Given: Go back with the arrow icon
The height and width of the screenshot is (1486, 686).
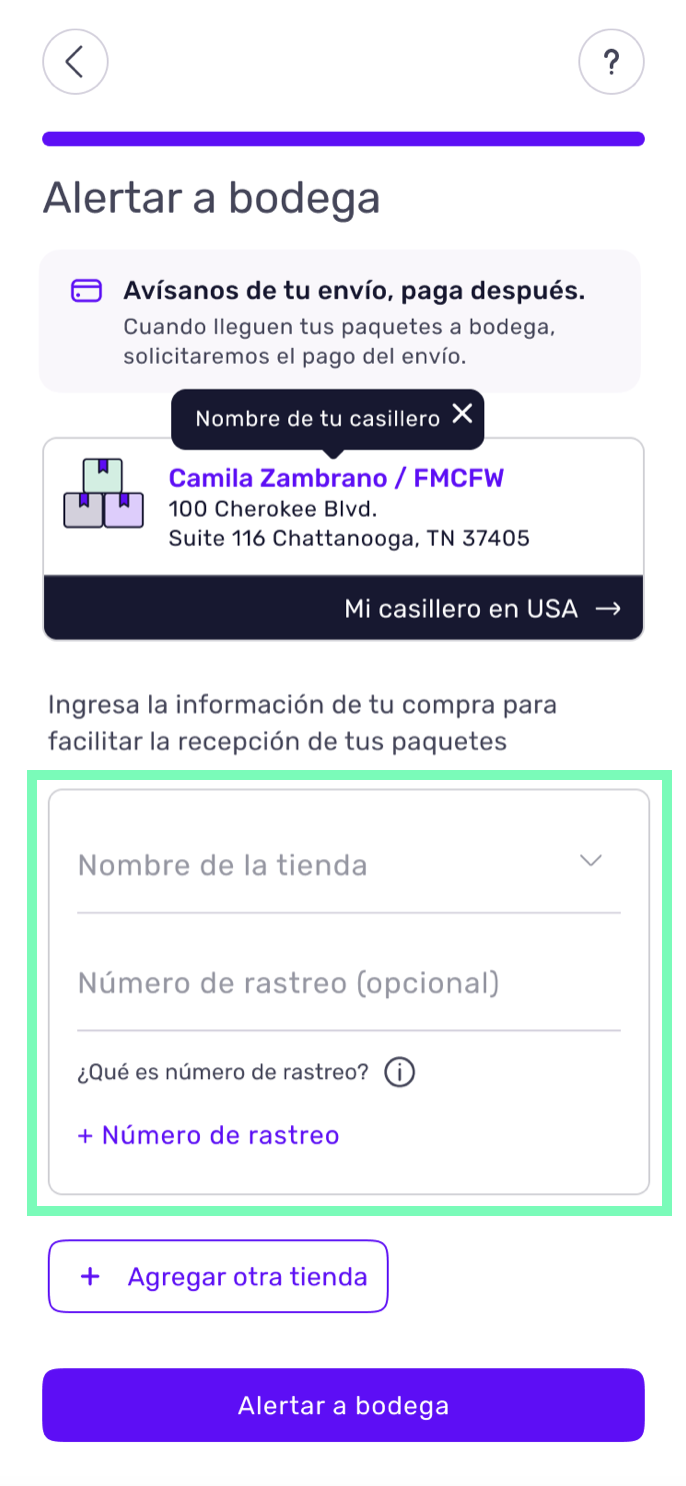Looking at the screenshot, I should pos(75,62).
